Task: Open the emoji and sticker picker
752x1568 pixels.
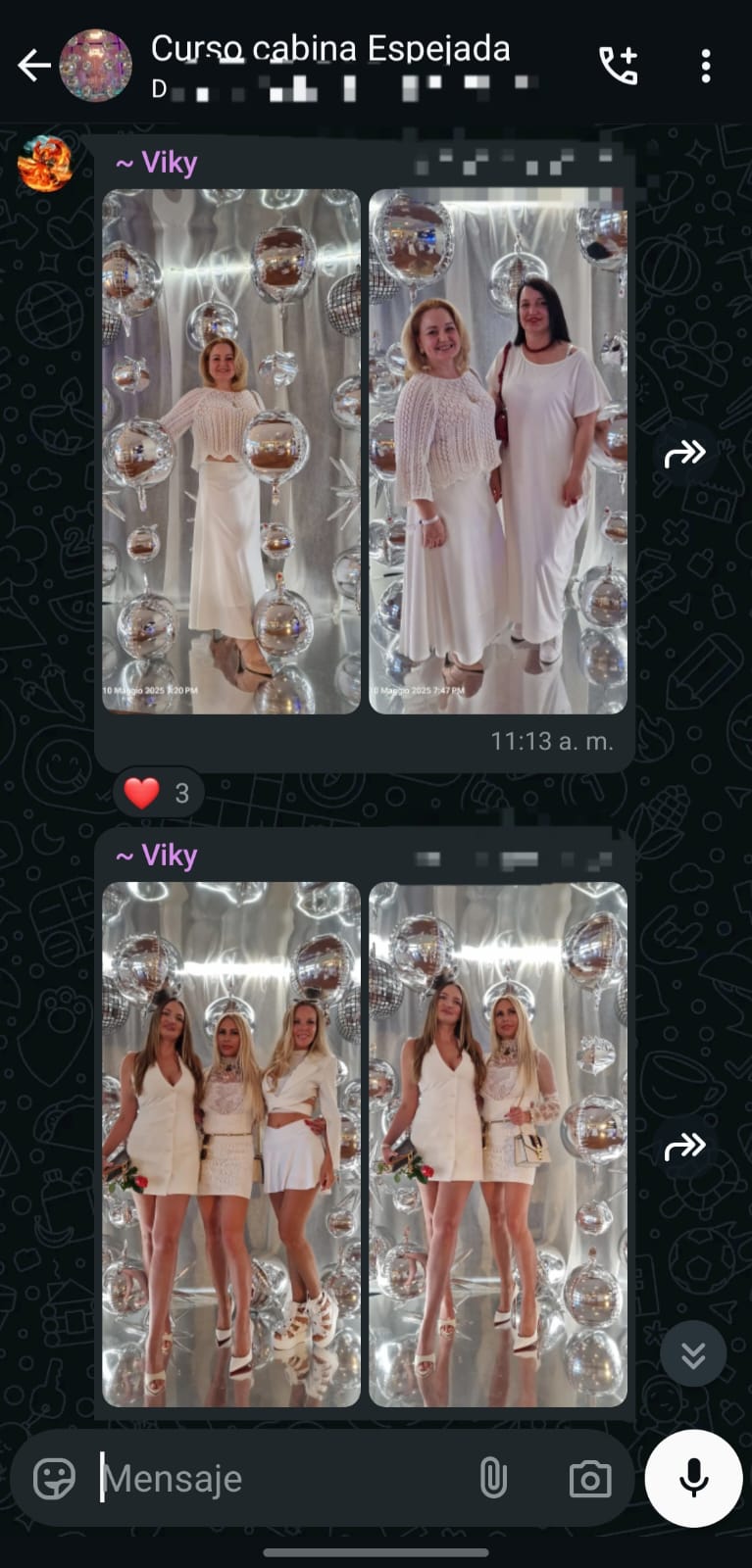Action: click(54, 1478)
